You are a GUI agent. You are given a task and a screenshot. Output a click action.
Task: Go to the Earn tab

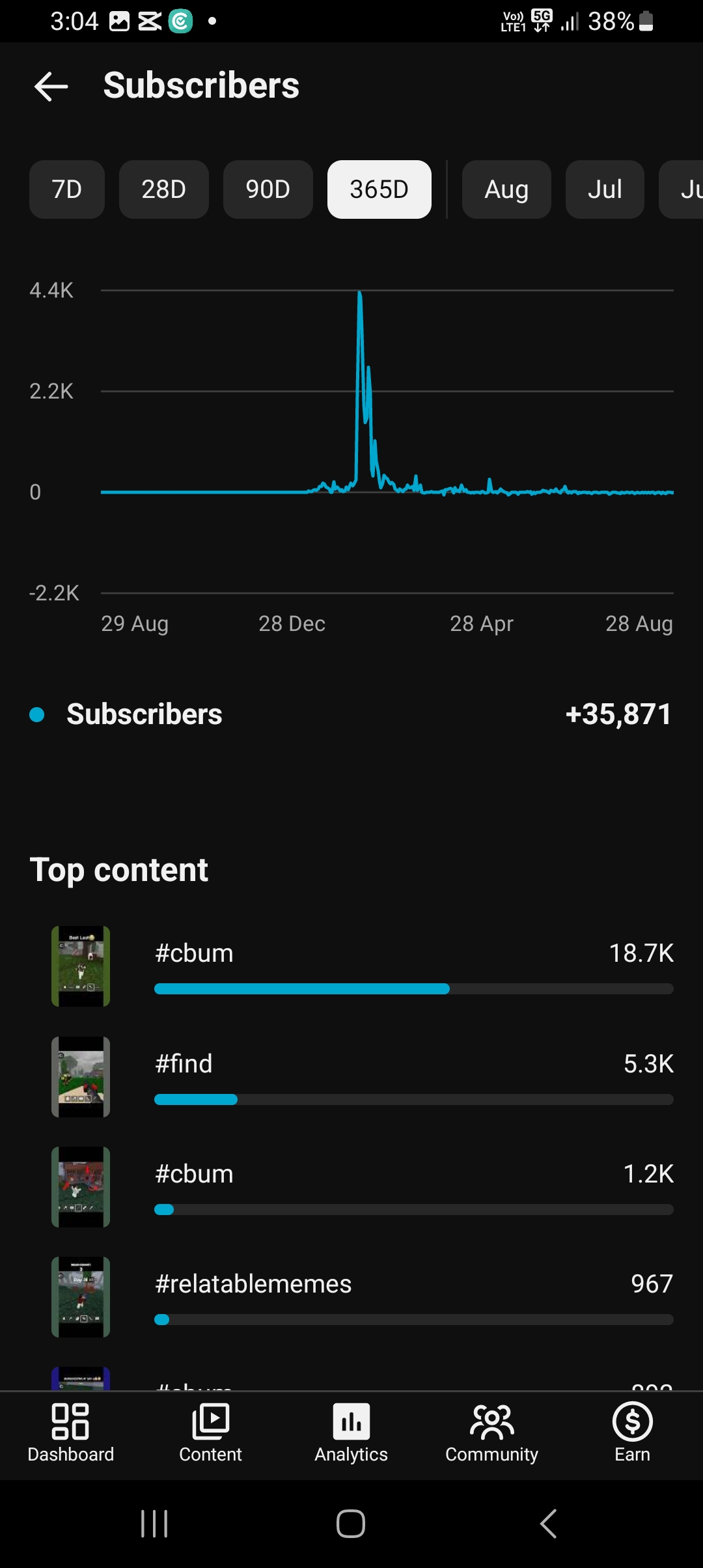pyautogui.click(x=633, y=1434)
